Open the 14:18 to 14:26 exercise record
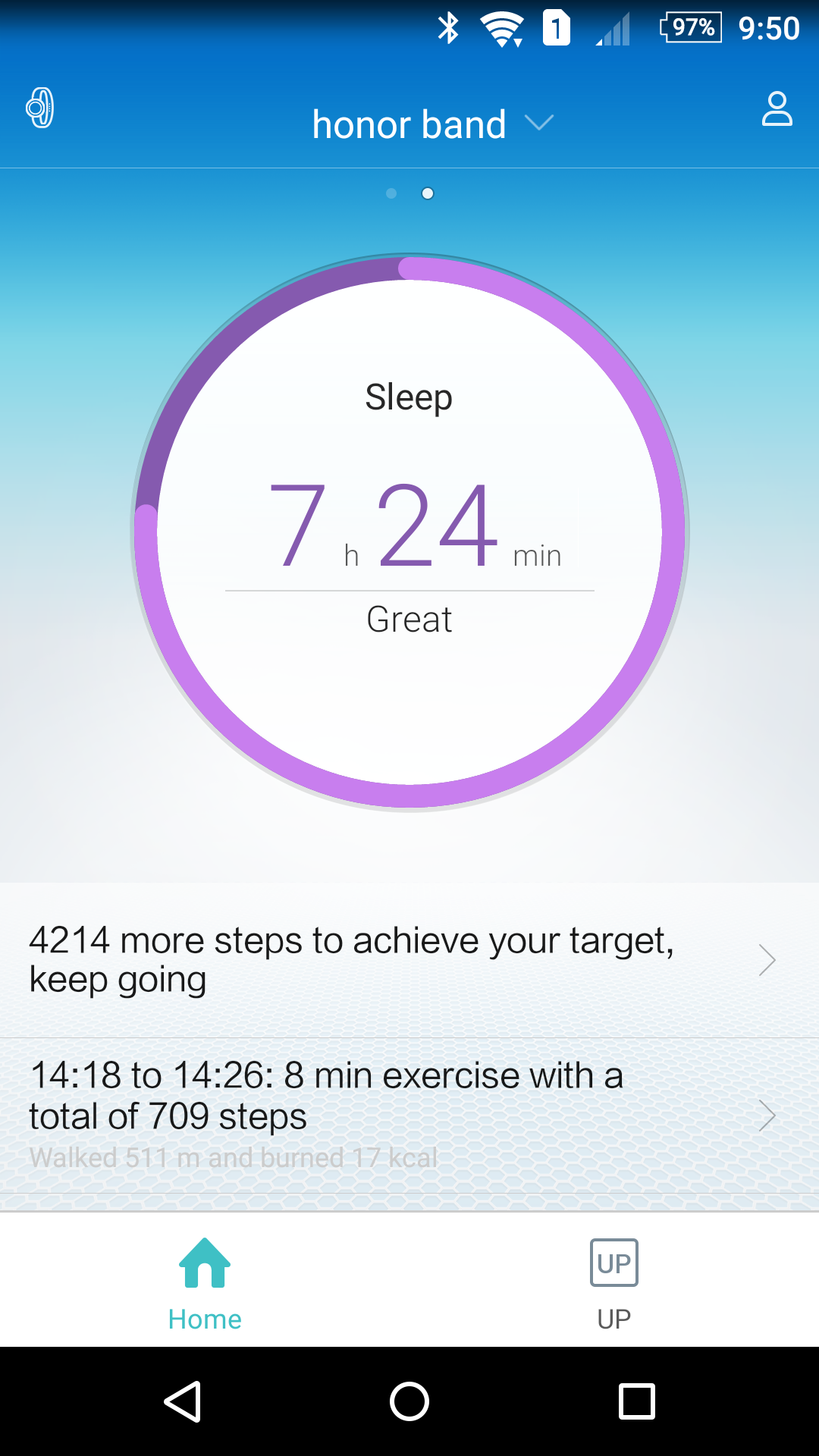819x1456 pixels. tap(409, 1116)
